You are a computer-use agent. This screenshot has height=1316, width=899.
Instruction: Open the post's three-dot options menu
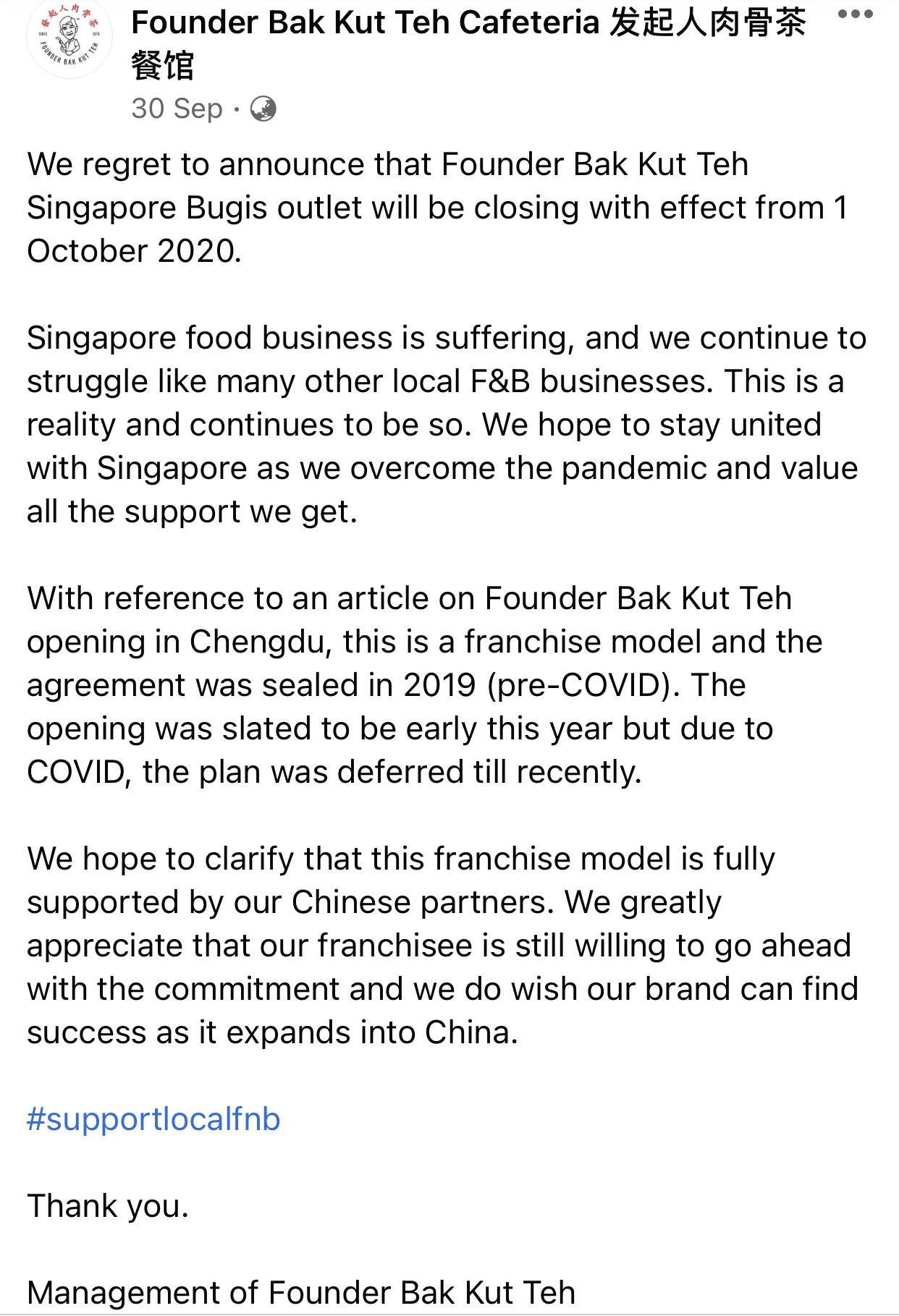[855, 14]
